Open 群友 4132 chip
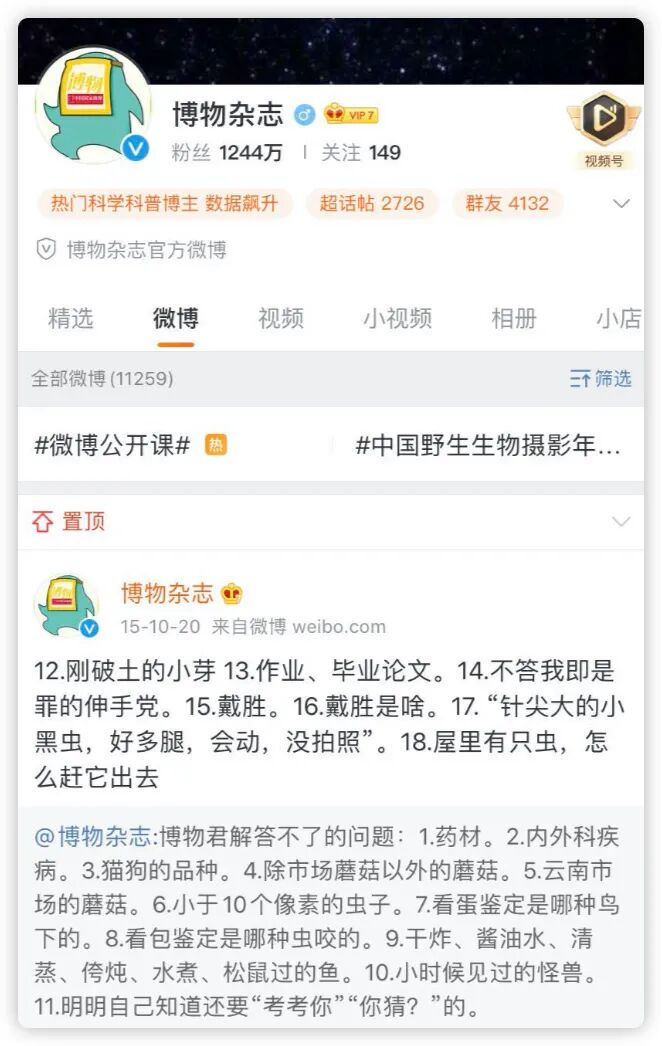662x1046 pixels. coord(507,203)
